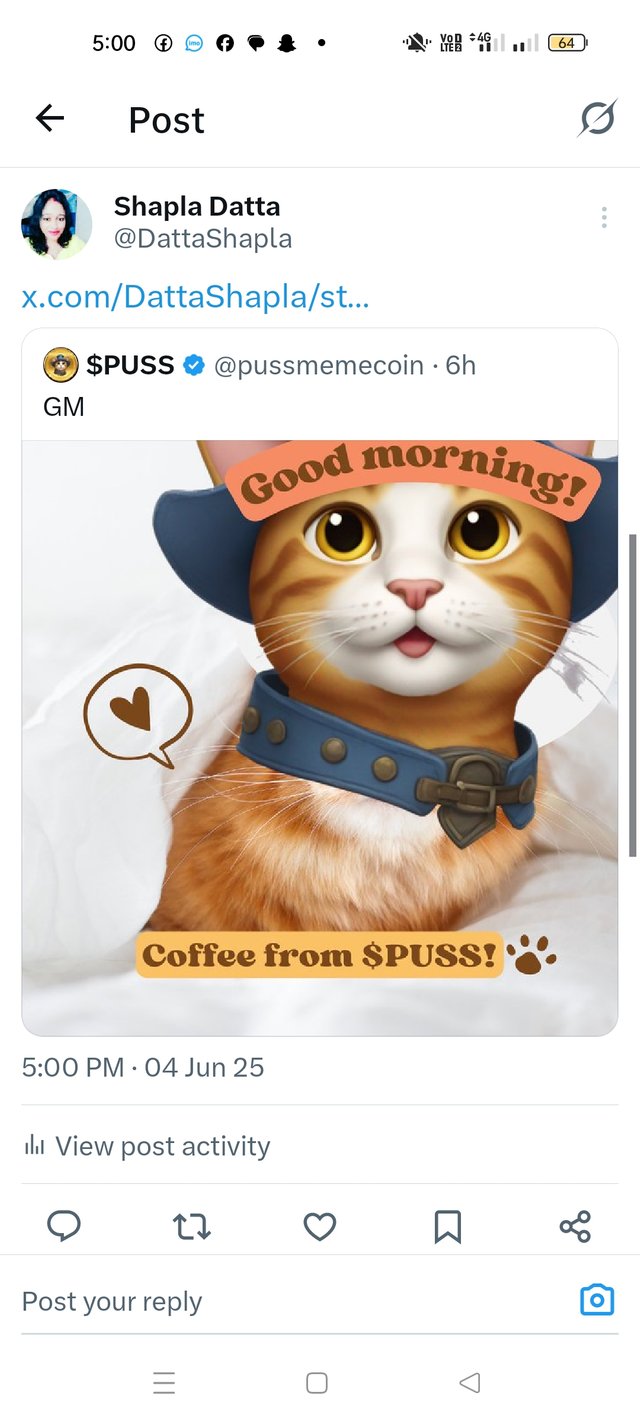
Task: Open overflow menu on Shapla Datta's post
Action: pos(604,218)
